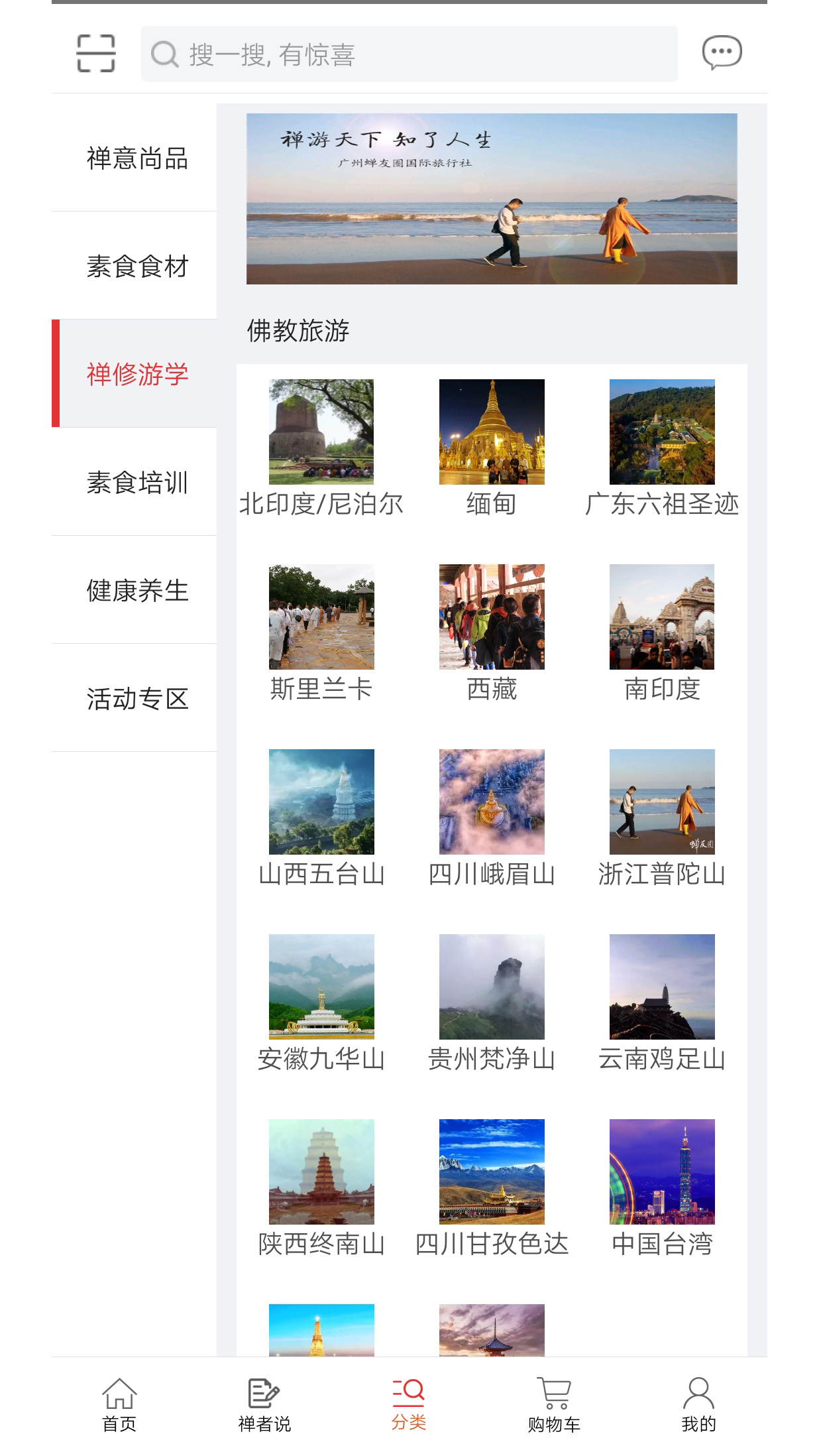Open the 健康养生 category
Viewport: 819px width, 1456px height.
[137, 590]
